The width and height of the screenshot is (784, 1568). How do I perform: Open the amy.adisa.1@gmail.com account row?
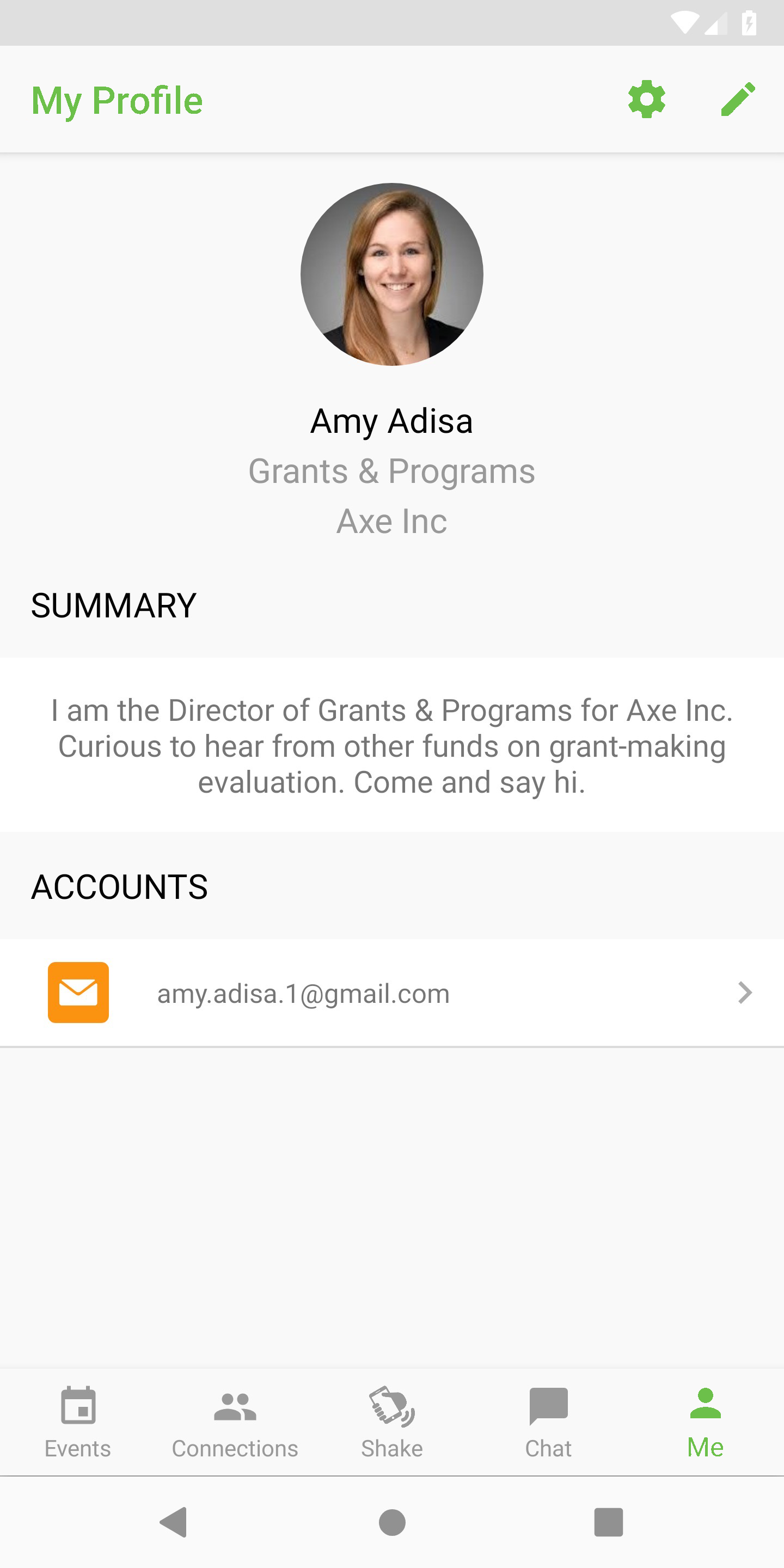point(392,993)
